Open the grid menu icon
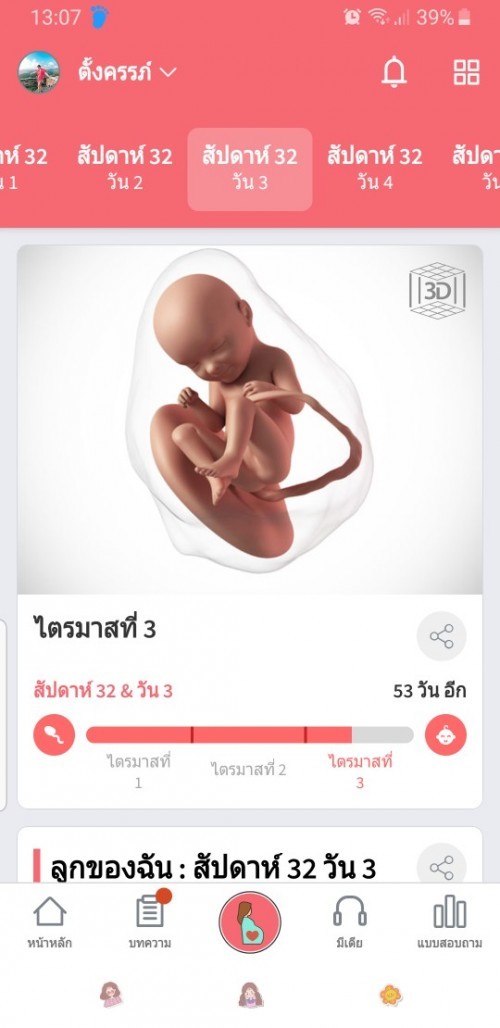The width and height of the screenshot is (500, 1028). (466, 72)
